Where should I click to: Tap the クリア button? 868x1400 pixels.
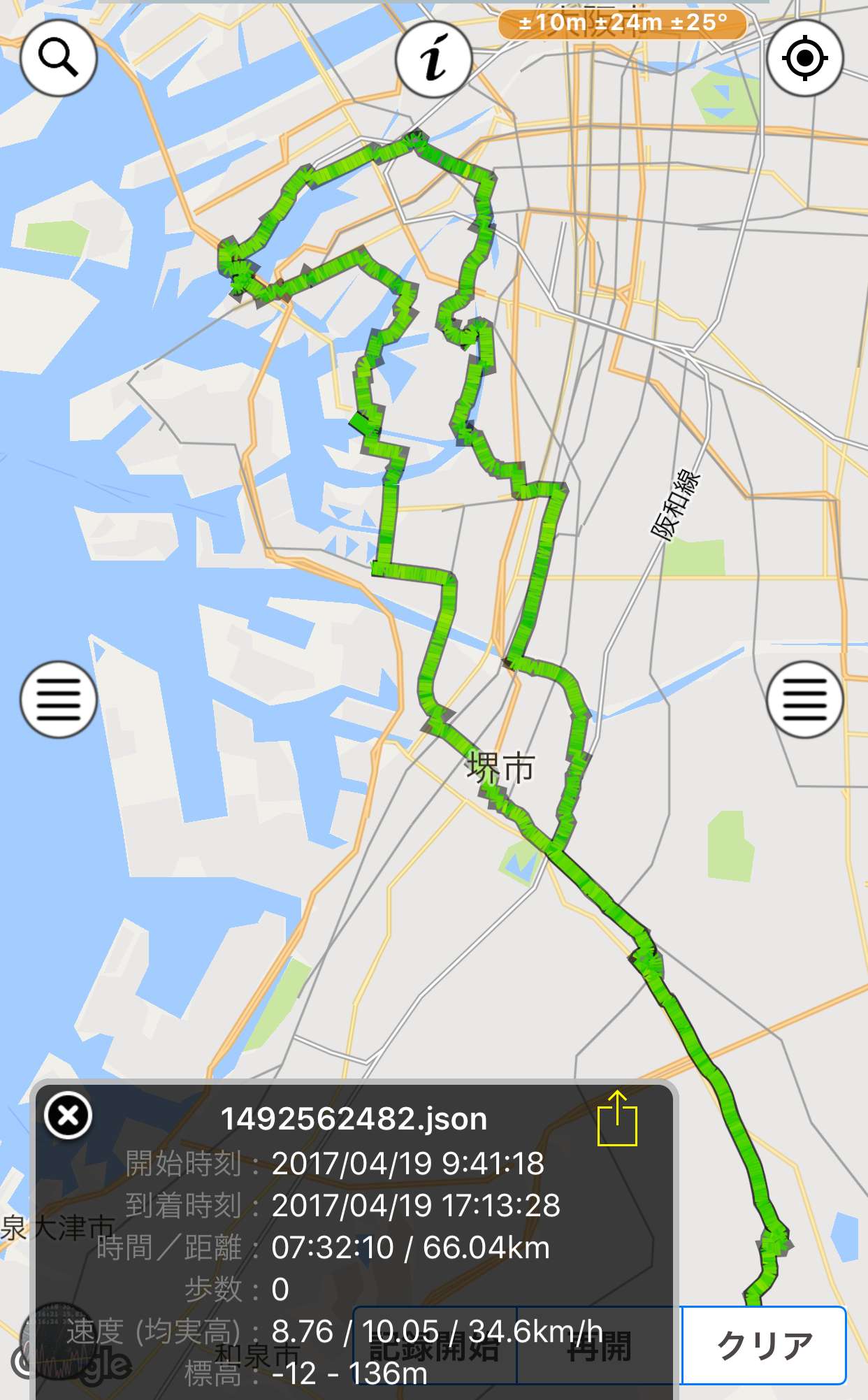pos(764,1345)
